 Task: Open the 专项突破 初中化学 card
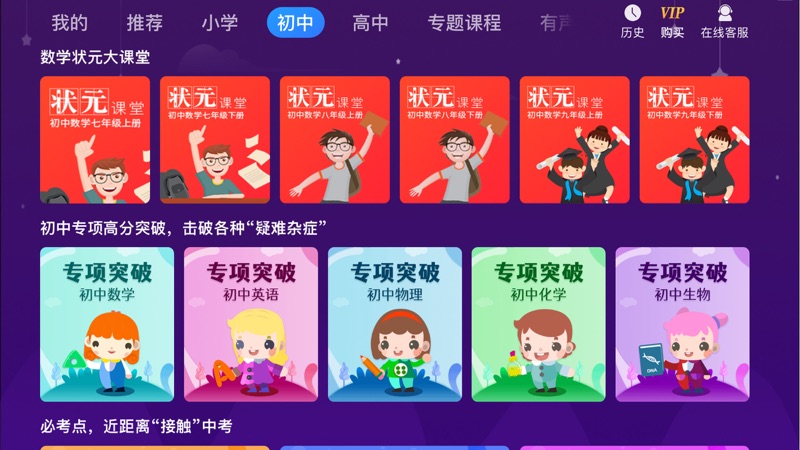[x=539, y=324]
